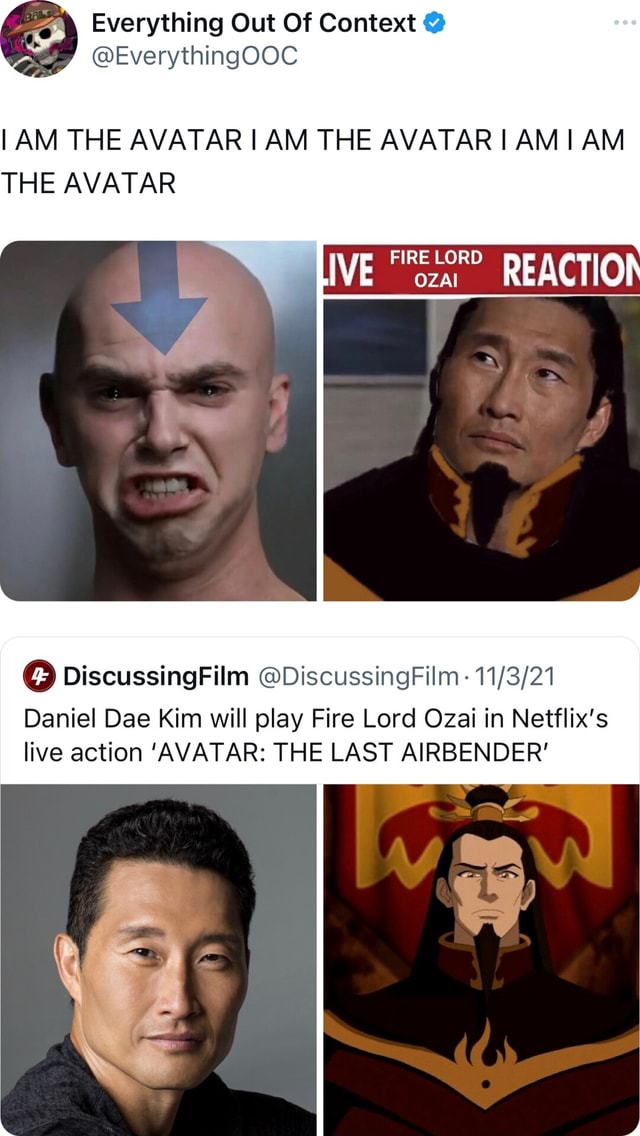Screen dimensions: 640x1136
Task: View the Live Fire Lord Ozai Reaction image
Action: click(x=481, y=421)
